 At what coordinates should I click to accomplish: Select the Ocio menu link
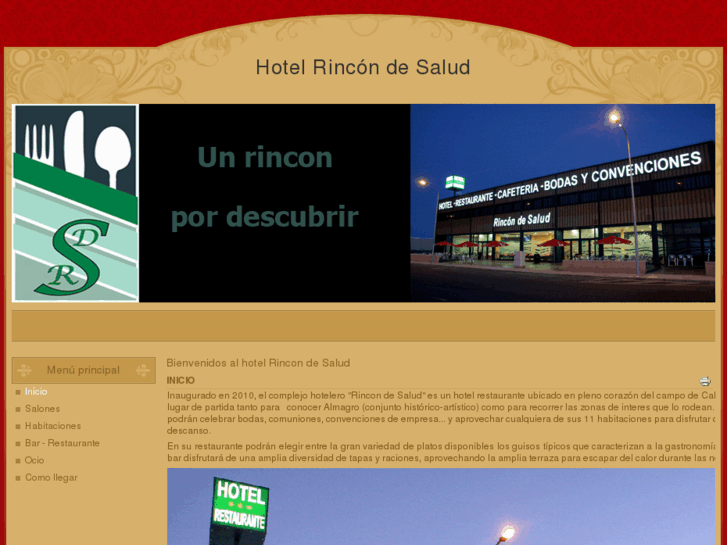point(35,460)
